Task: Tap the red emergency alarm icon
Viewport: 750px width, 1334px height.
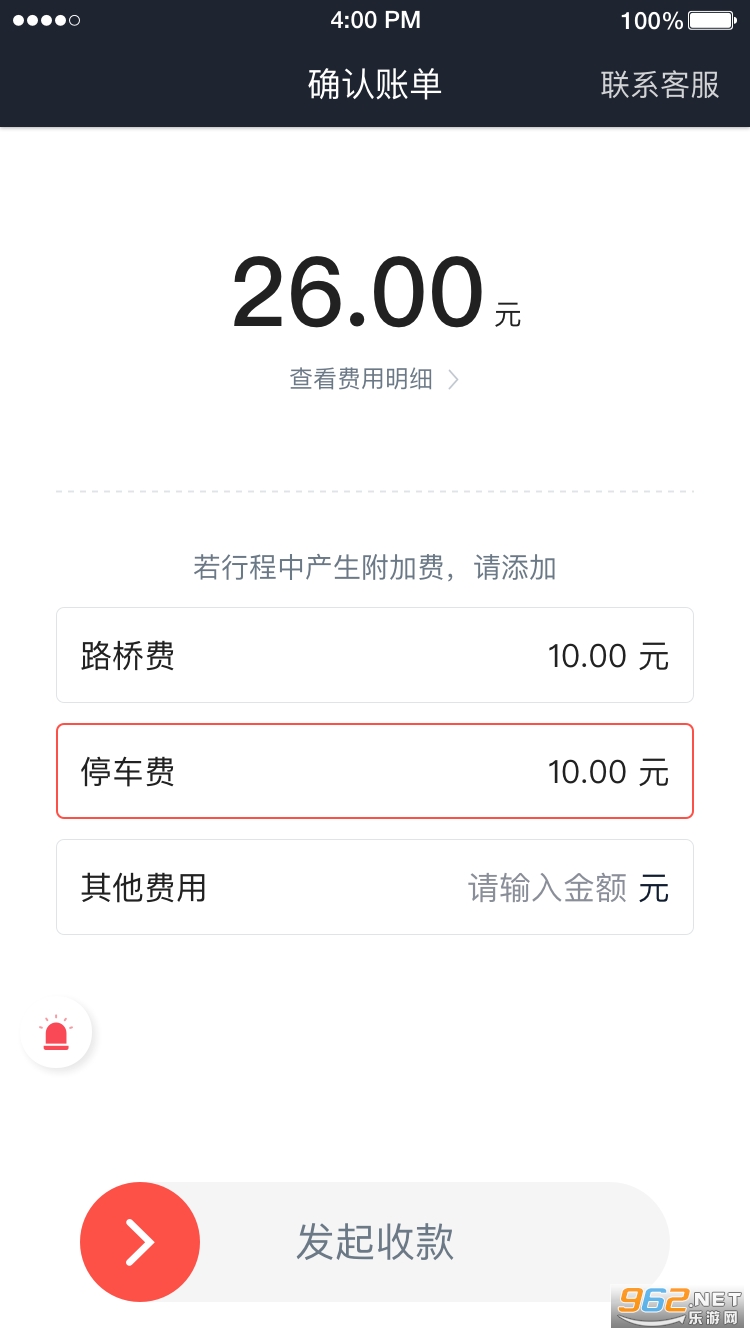Action: pos(57,1034)
